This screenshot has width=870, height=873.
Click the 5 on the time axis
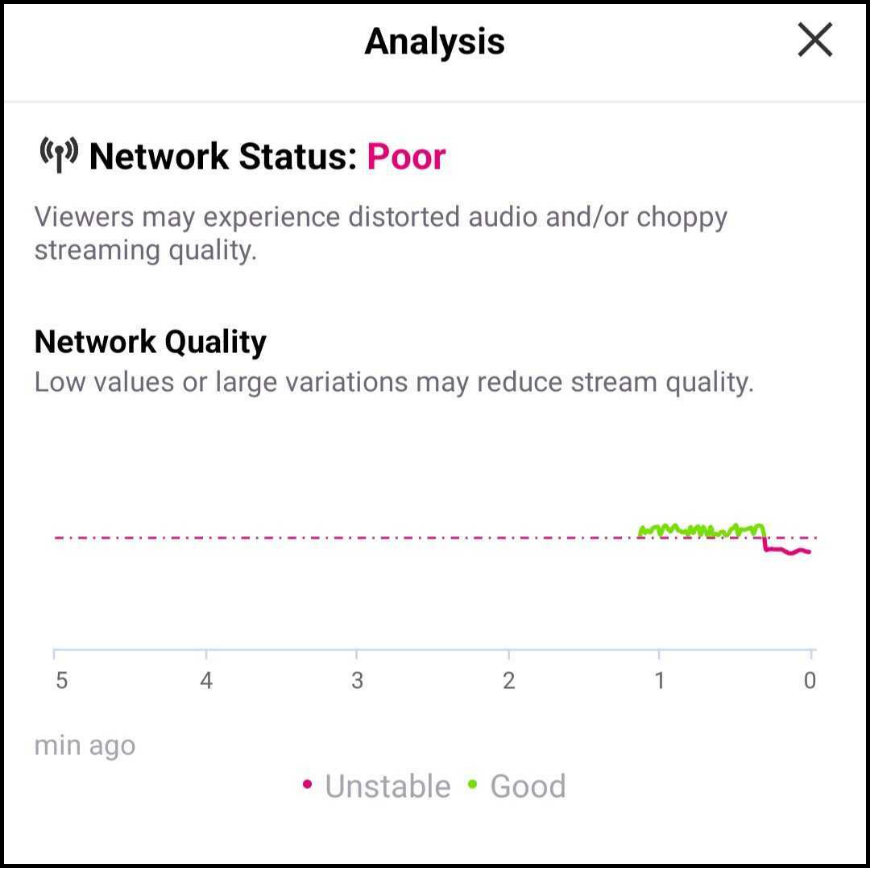coord(60,678)
